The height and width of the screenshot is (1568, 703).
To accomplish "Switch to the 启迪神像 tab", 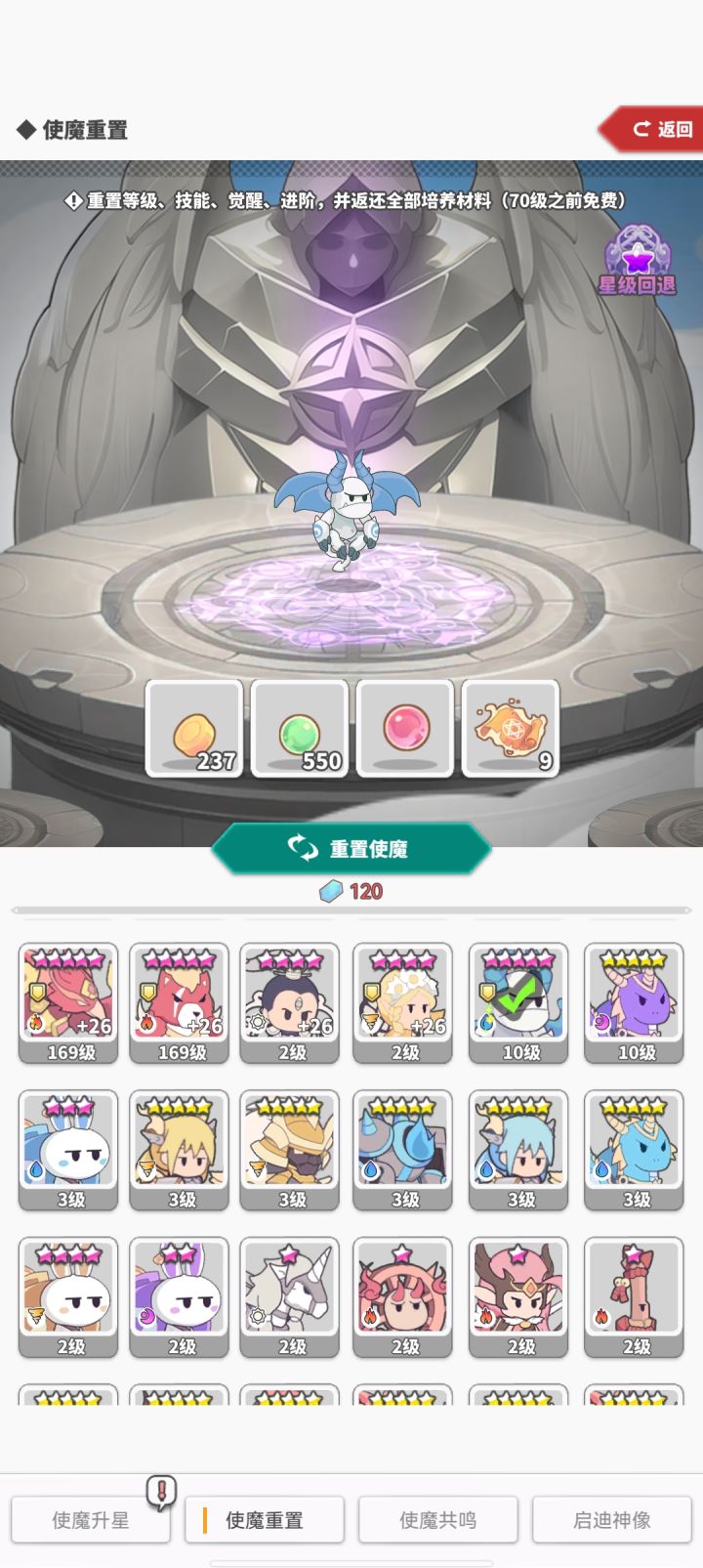I will tap(609, 1520).
